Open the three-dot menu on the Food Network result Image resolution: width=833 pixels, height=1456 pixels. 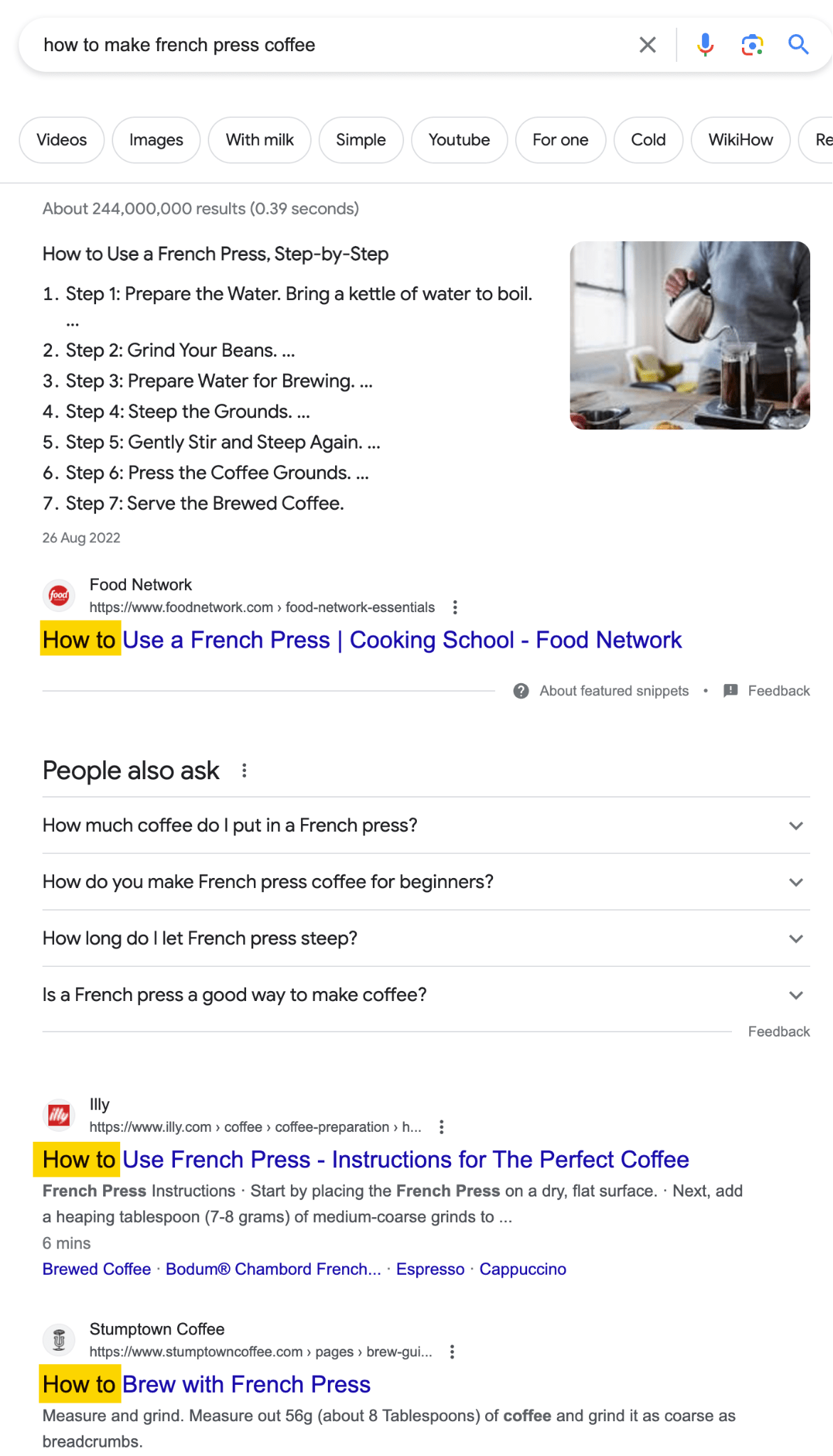point(455,606)
